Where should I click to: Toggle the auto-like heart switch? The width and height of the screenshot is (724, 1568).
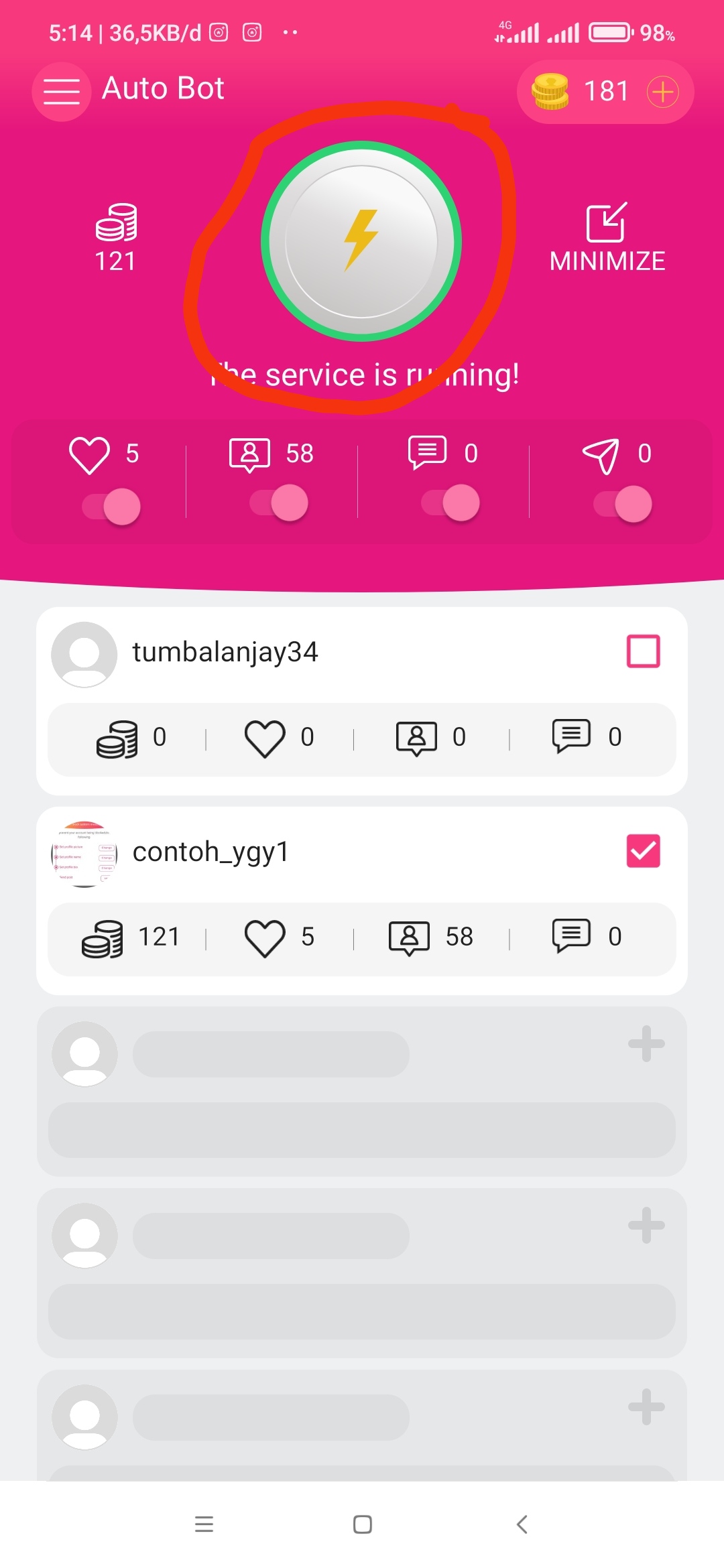pos(112,506)
